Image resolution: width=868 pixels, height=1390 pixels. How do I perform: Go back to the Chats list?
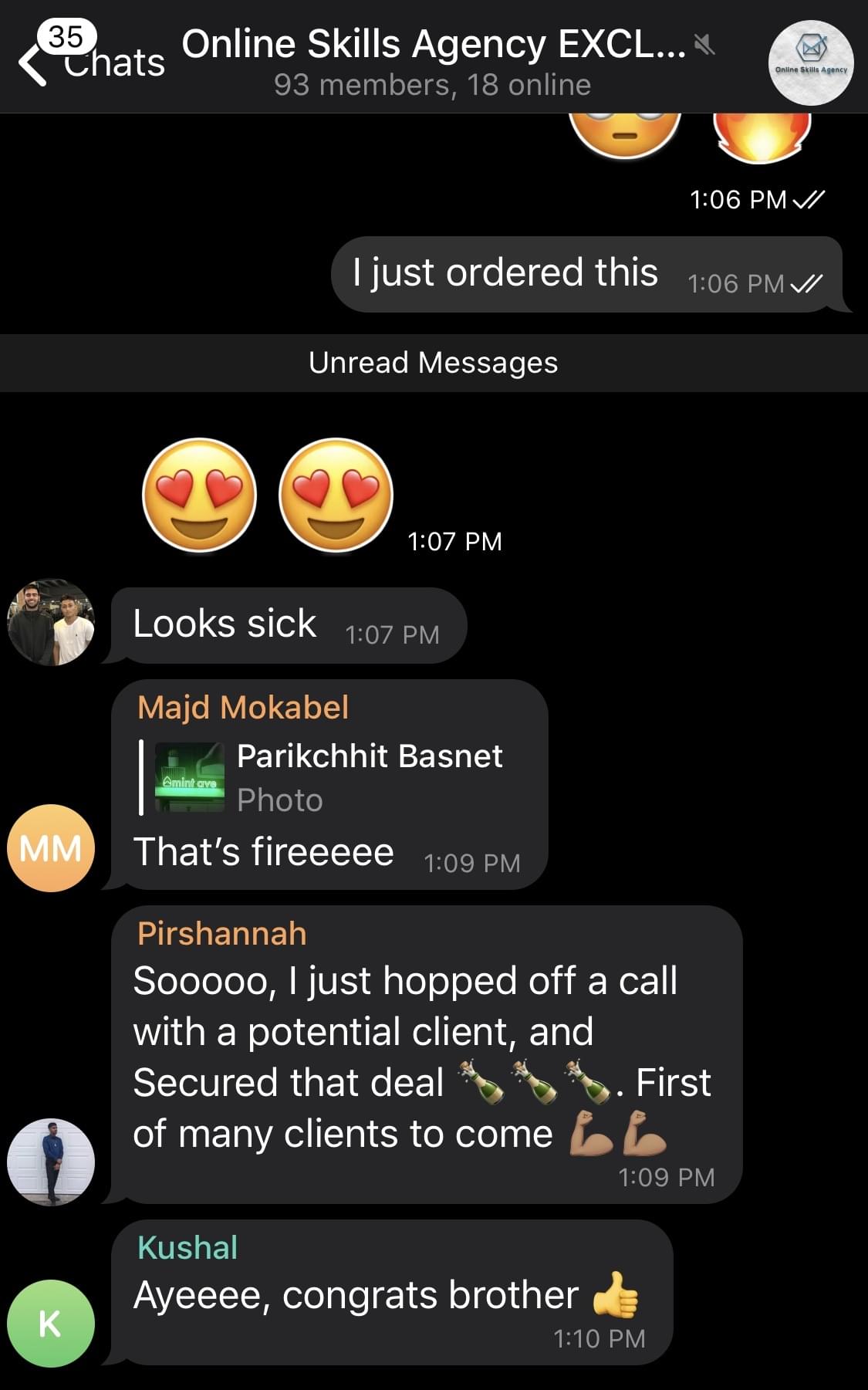point(91,54)
